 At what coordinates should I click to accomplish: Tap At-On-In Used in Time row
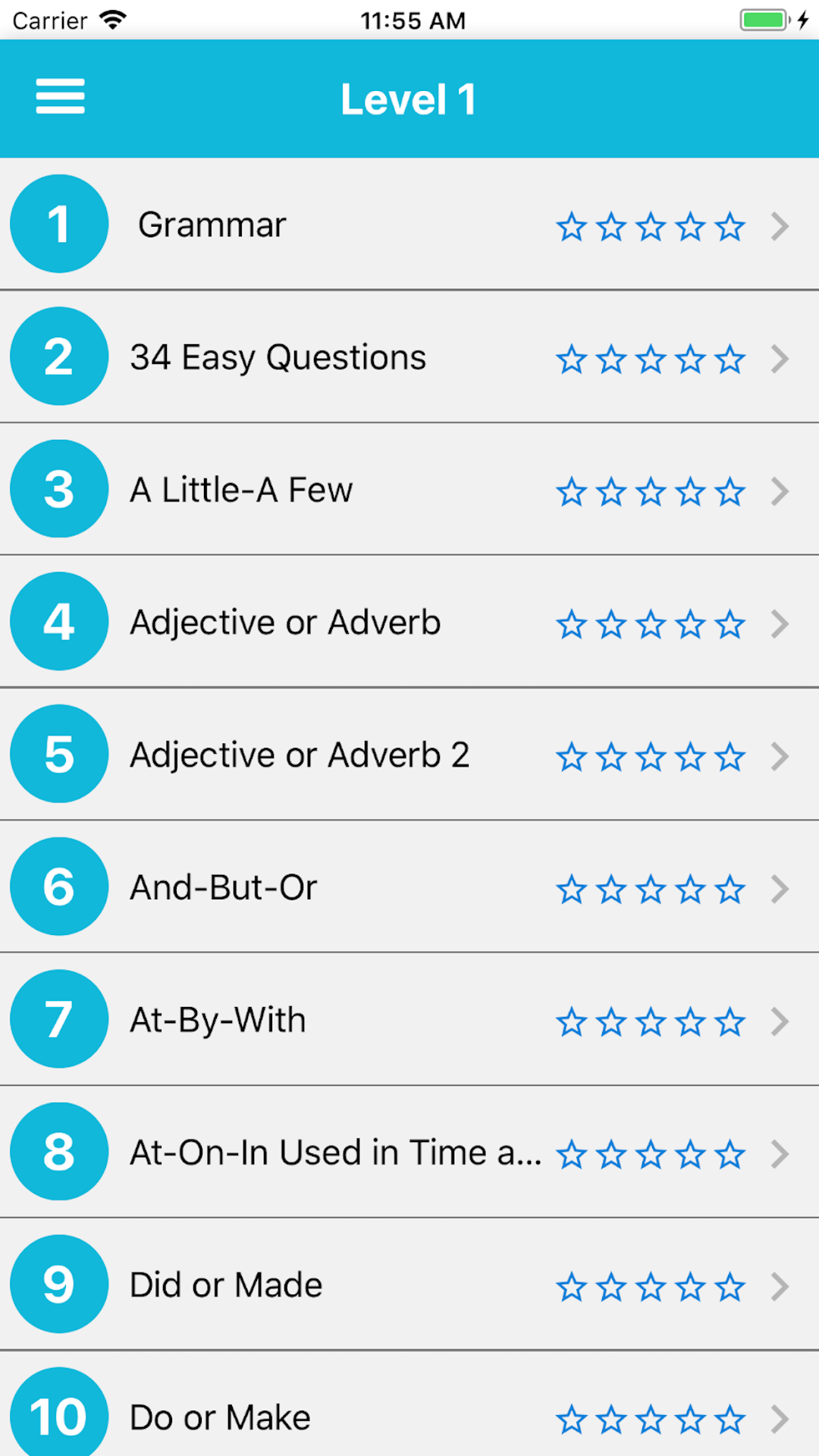409,1152
